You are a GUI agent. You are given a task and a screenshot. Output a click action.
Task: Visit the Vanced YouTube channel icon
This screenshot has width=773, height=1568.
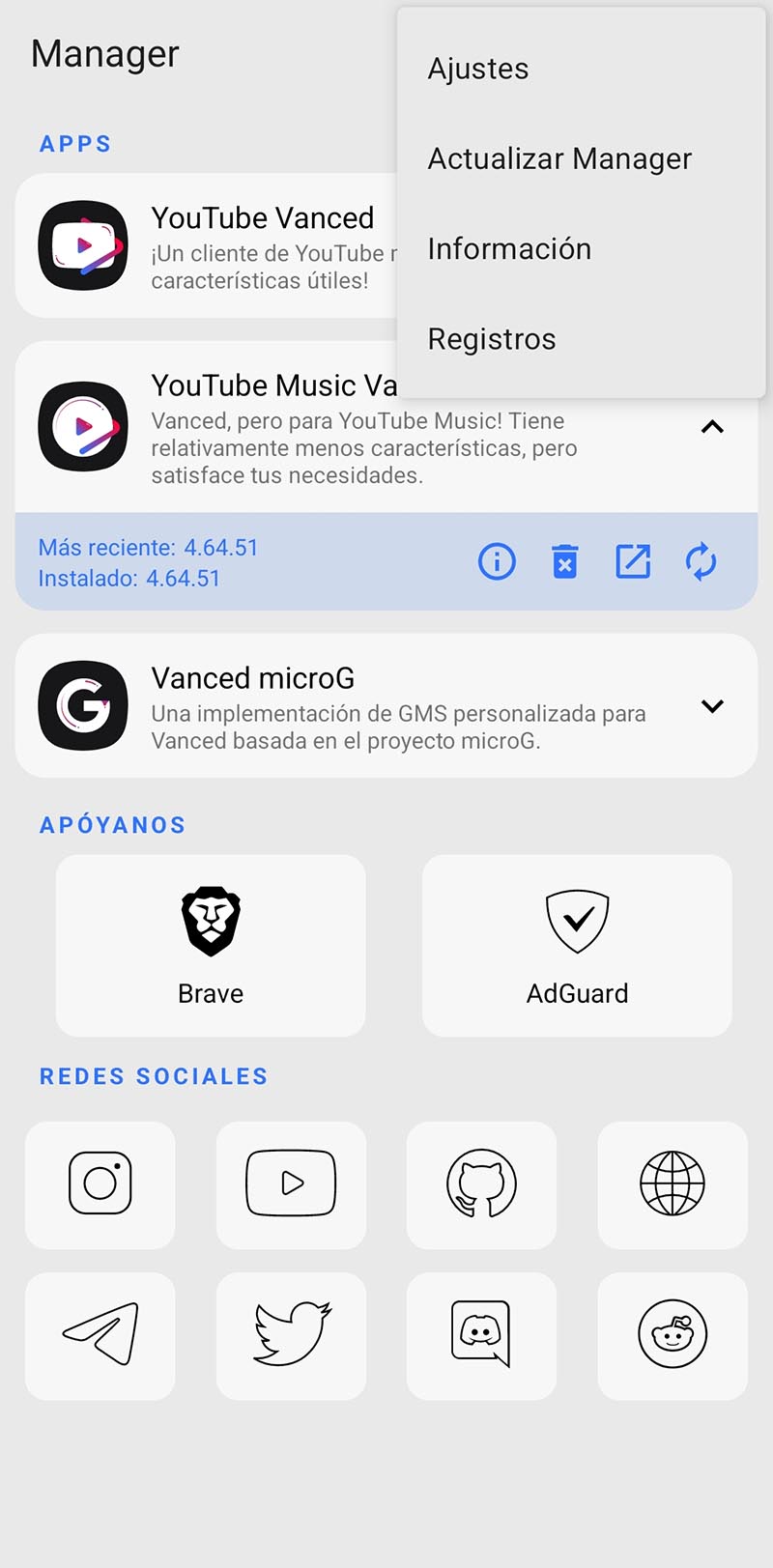[x=291, y=1185]
